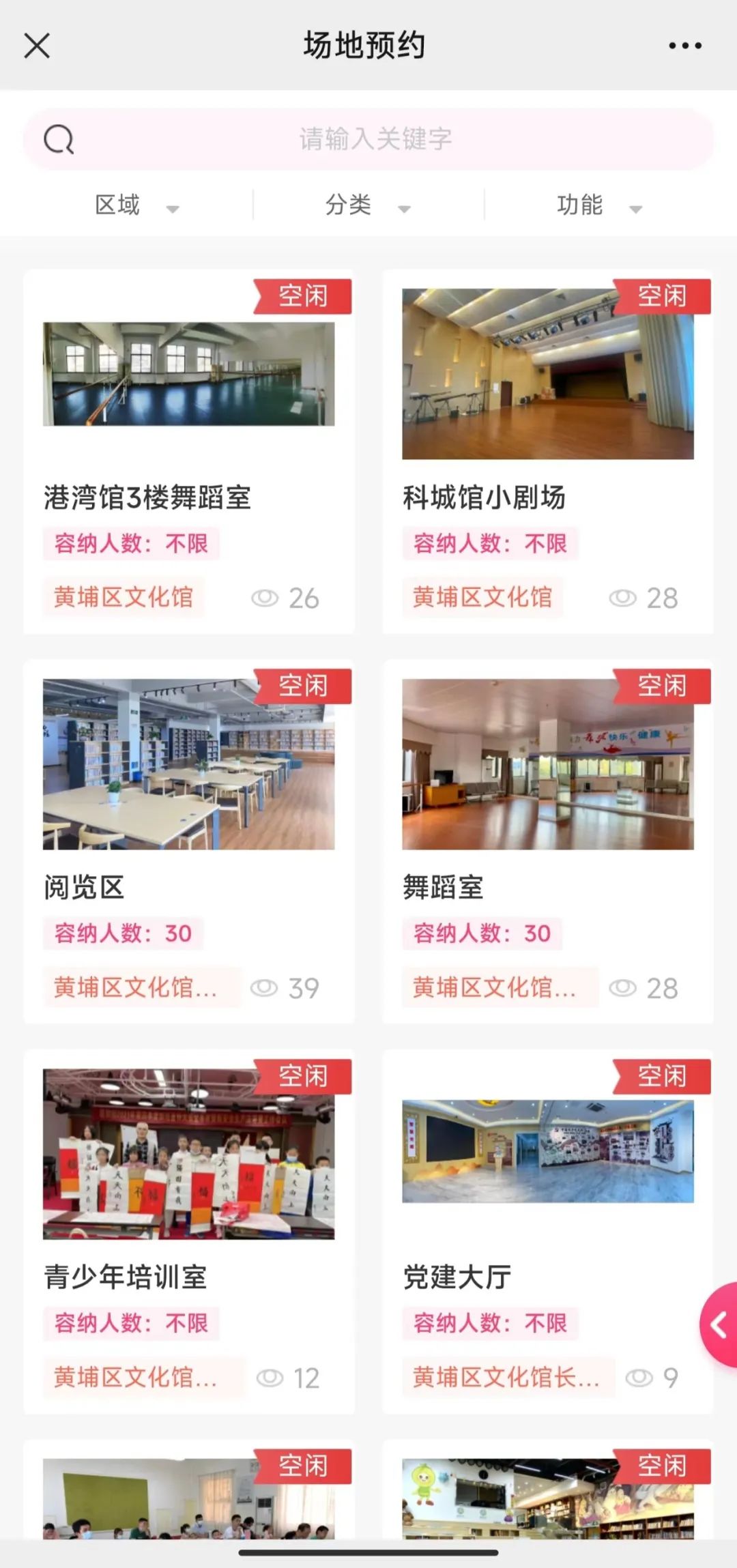737x1568 pixels.
Task: Tap the 请输入关键字 search field
Action: (374, 139)
